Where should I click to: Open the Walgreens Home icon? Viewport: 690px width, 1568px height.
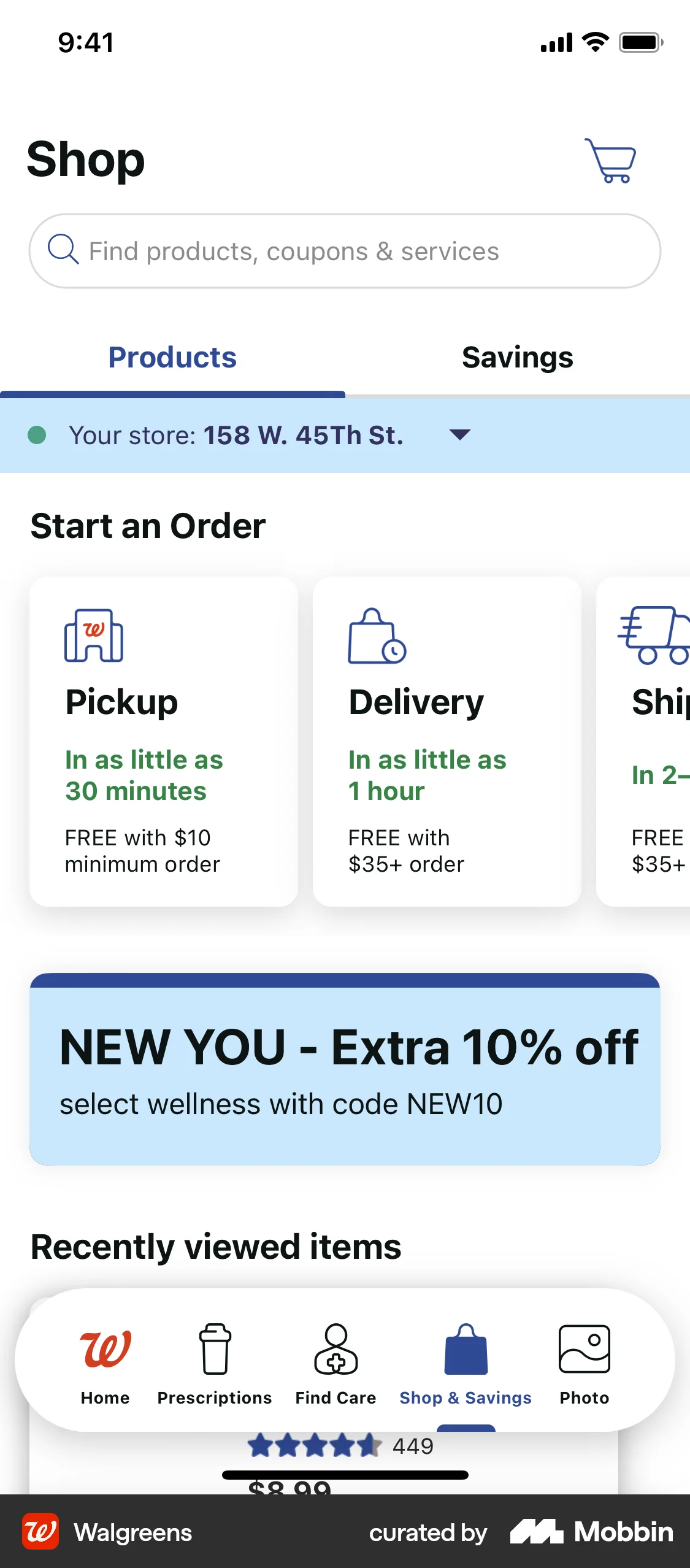[104, 1347]
